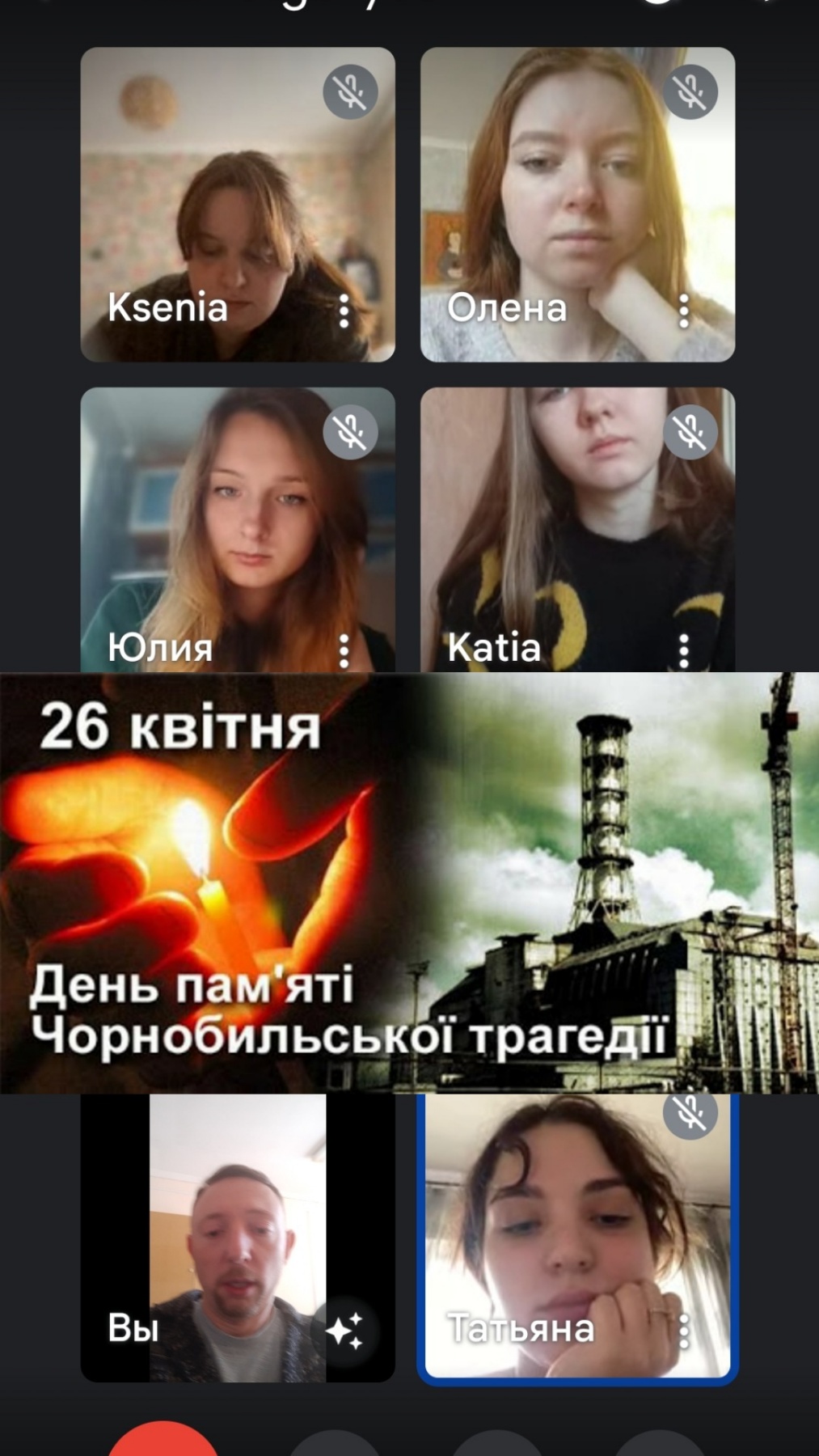Select Олена's video tile

pyautogui.click(x=577, y=205)
